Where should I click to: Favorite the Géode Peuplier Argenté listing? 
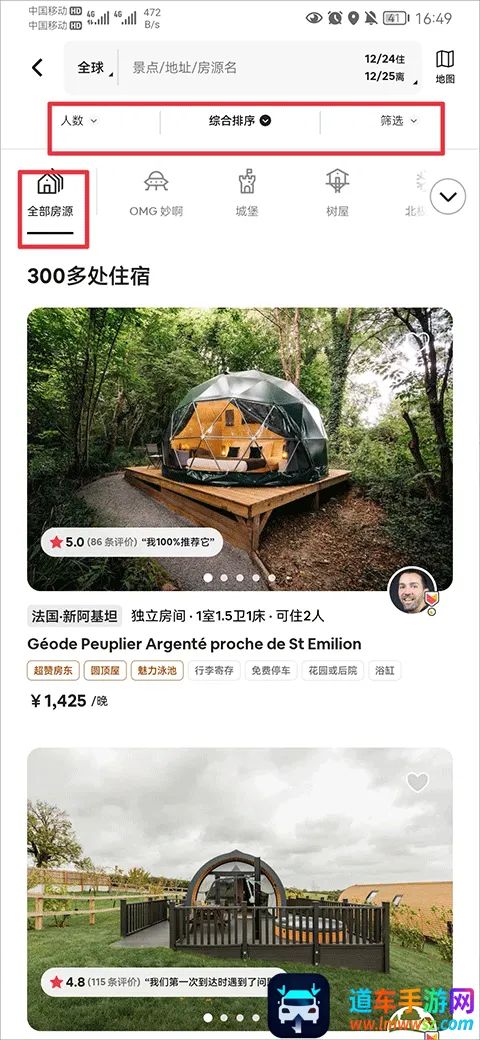coord(418,342)
